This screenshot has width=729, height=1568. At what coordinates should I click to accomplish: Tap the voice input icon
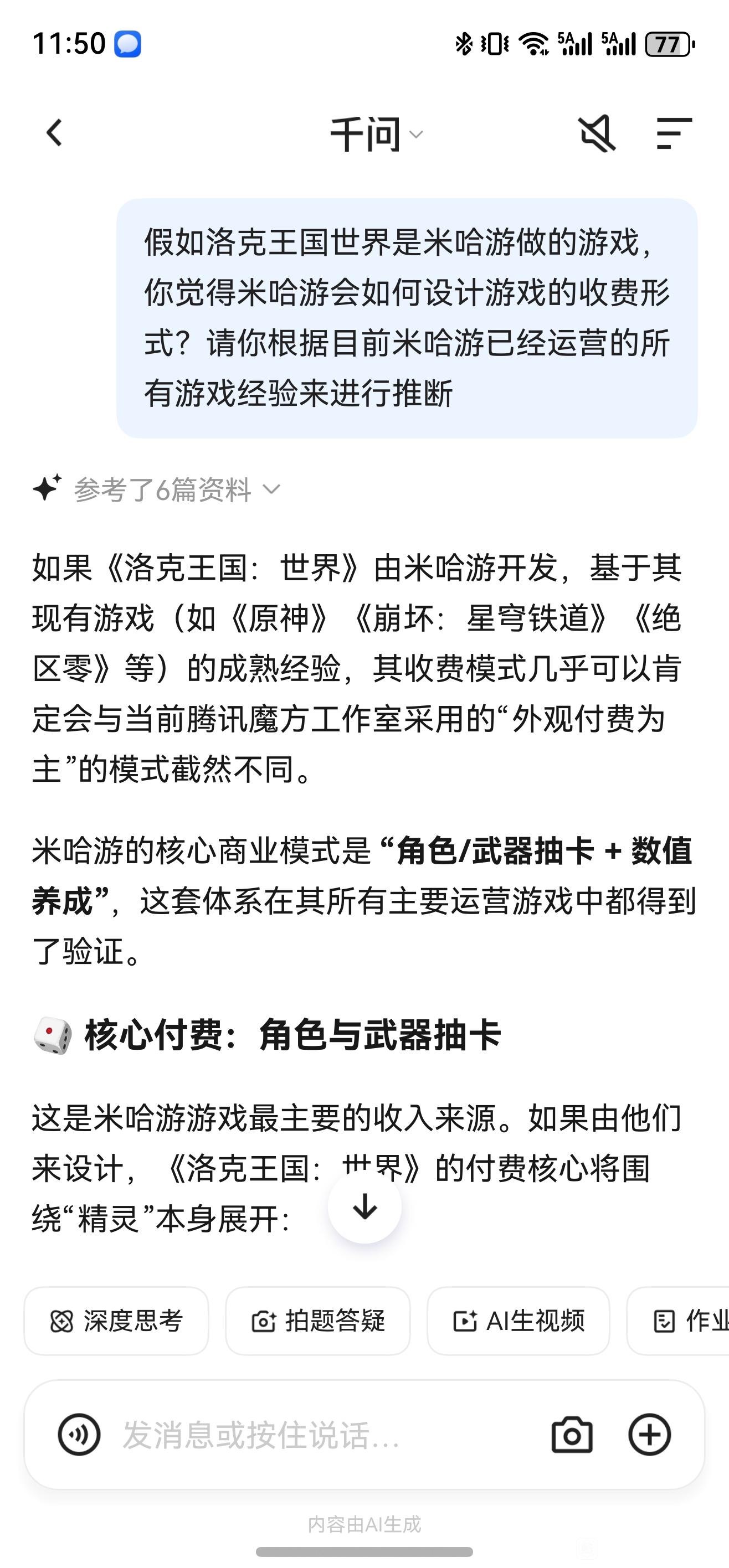[x=79, y=1435]
